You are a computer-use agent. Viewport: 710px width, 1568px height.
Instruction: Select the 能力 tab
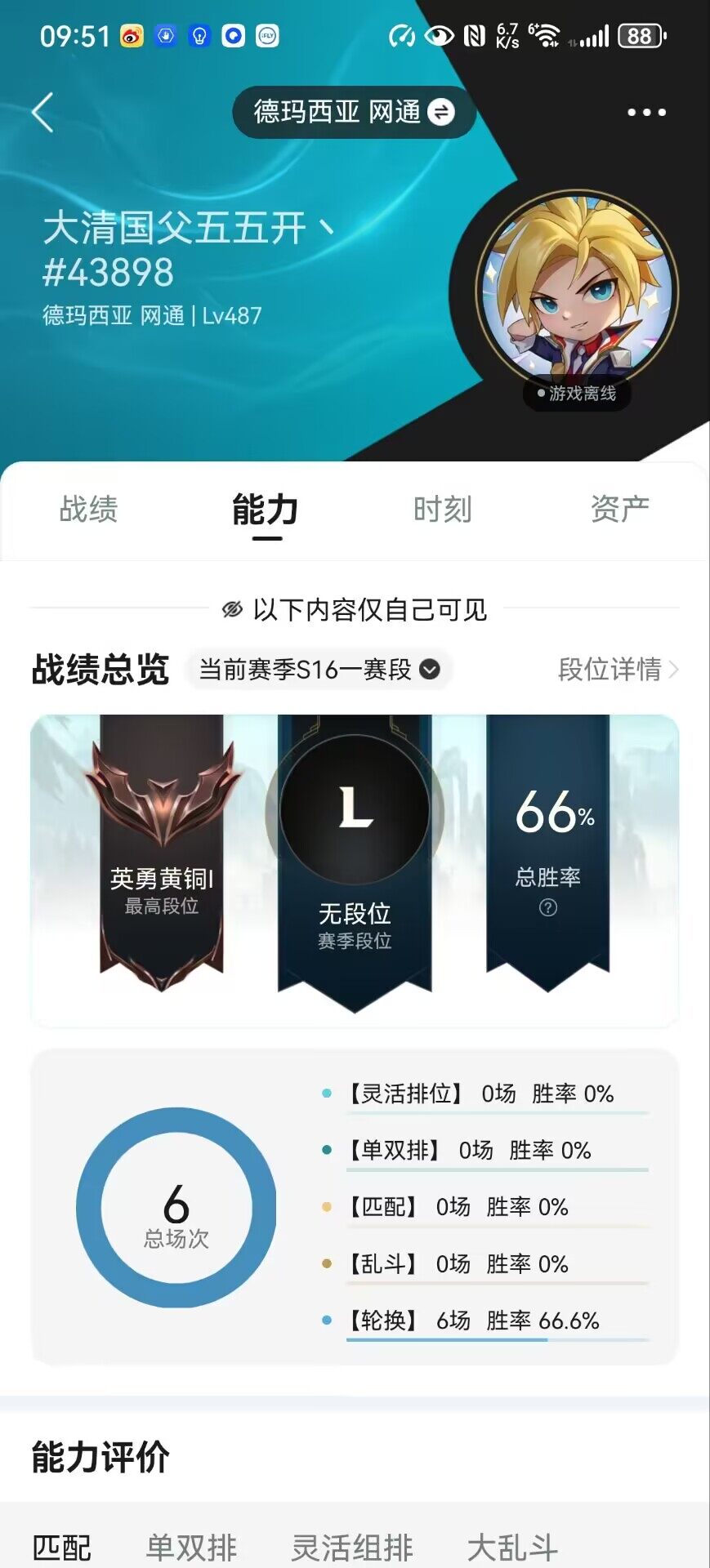(x=266, y=510)
